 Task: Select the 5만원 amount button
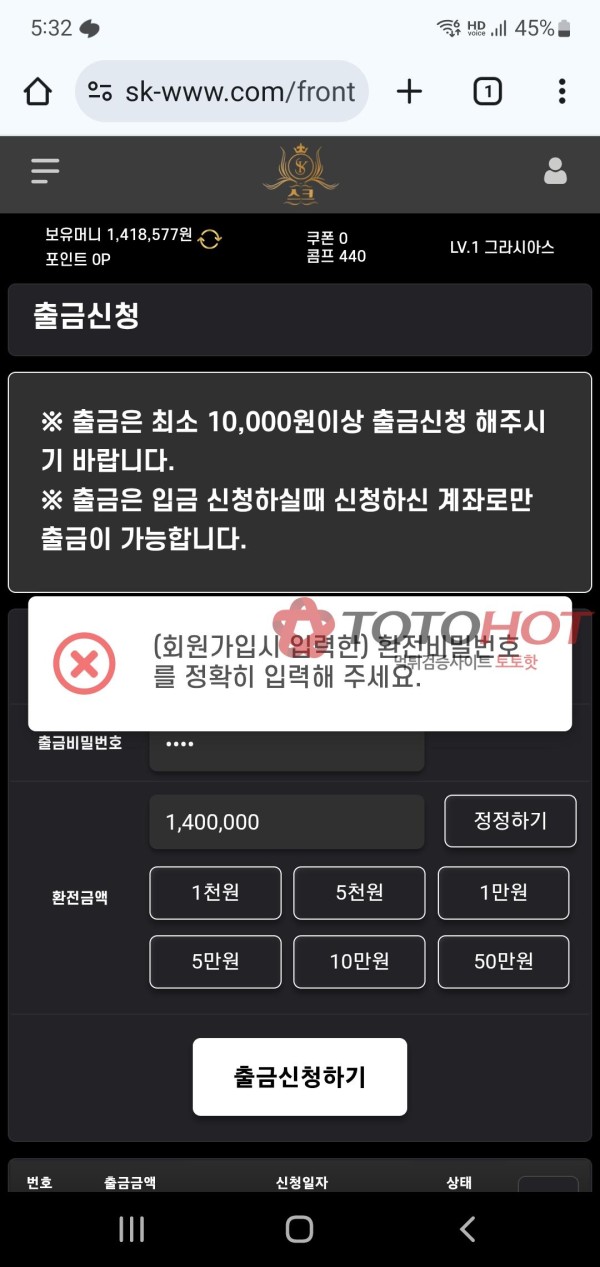[x=215, y=961]
